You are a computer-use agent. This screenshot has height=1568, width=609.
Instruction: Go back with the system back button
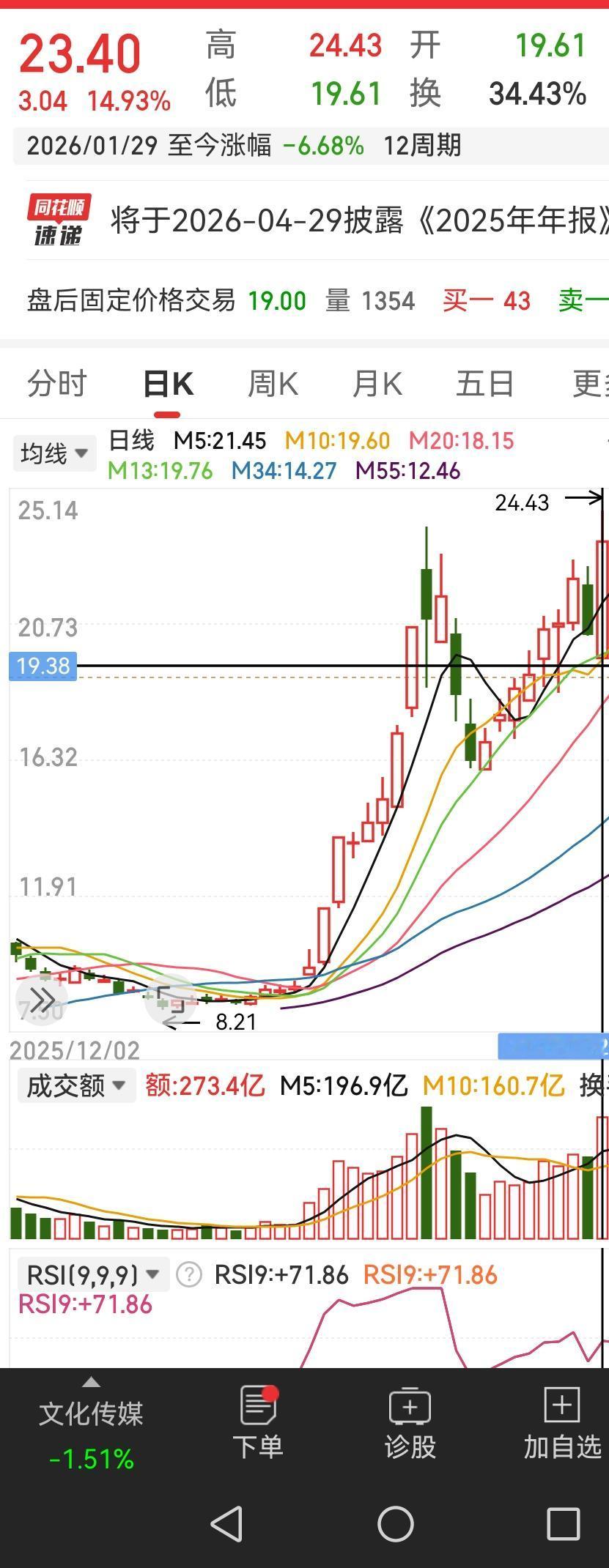227,1524
